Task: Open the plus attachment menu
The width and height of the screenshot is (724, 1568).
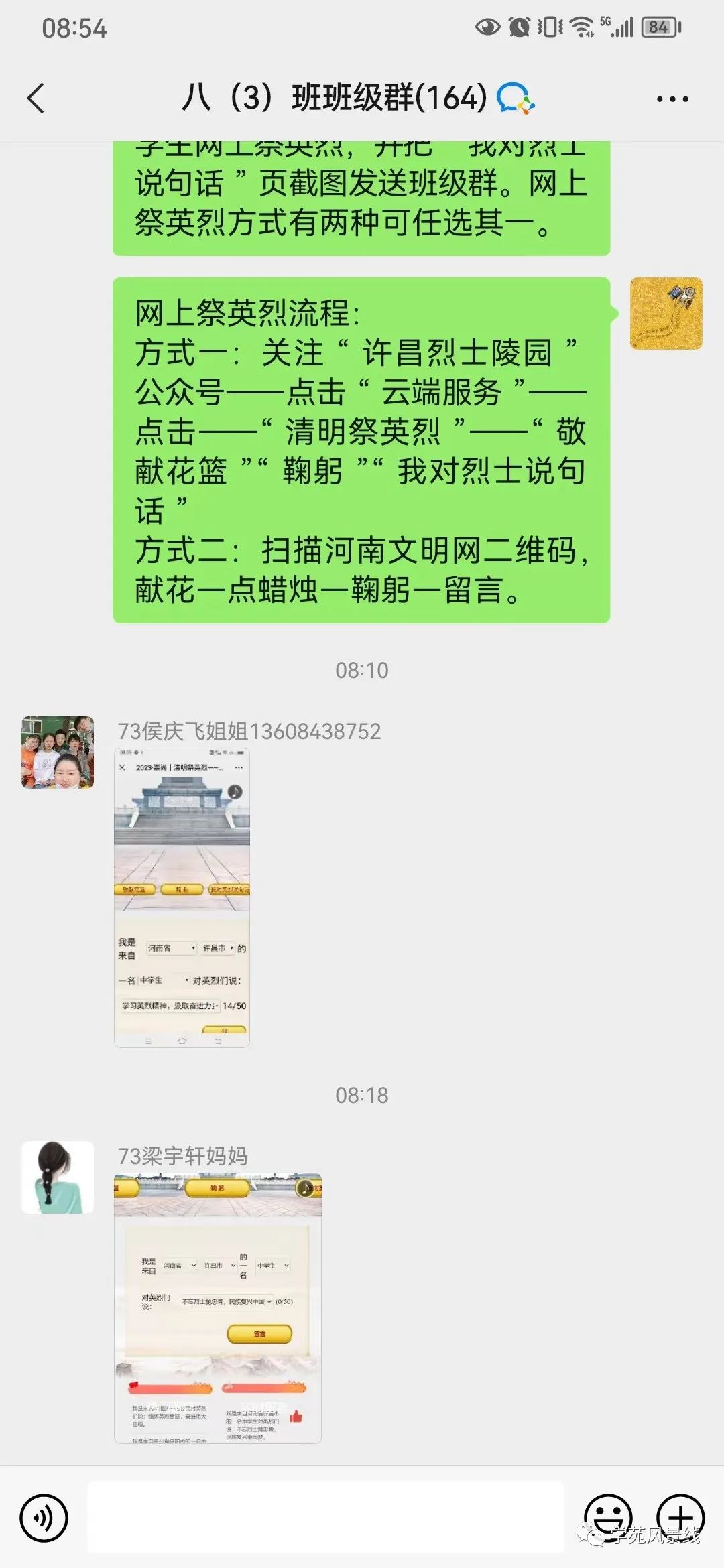Action: (680, 1517)
